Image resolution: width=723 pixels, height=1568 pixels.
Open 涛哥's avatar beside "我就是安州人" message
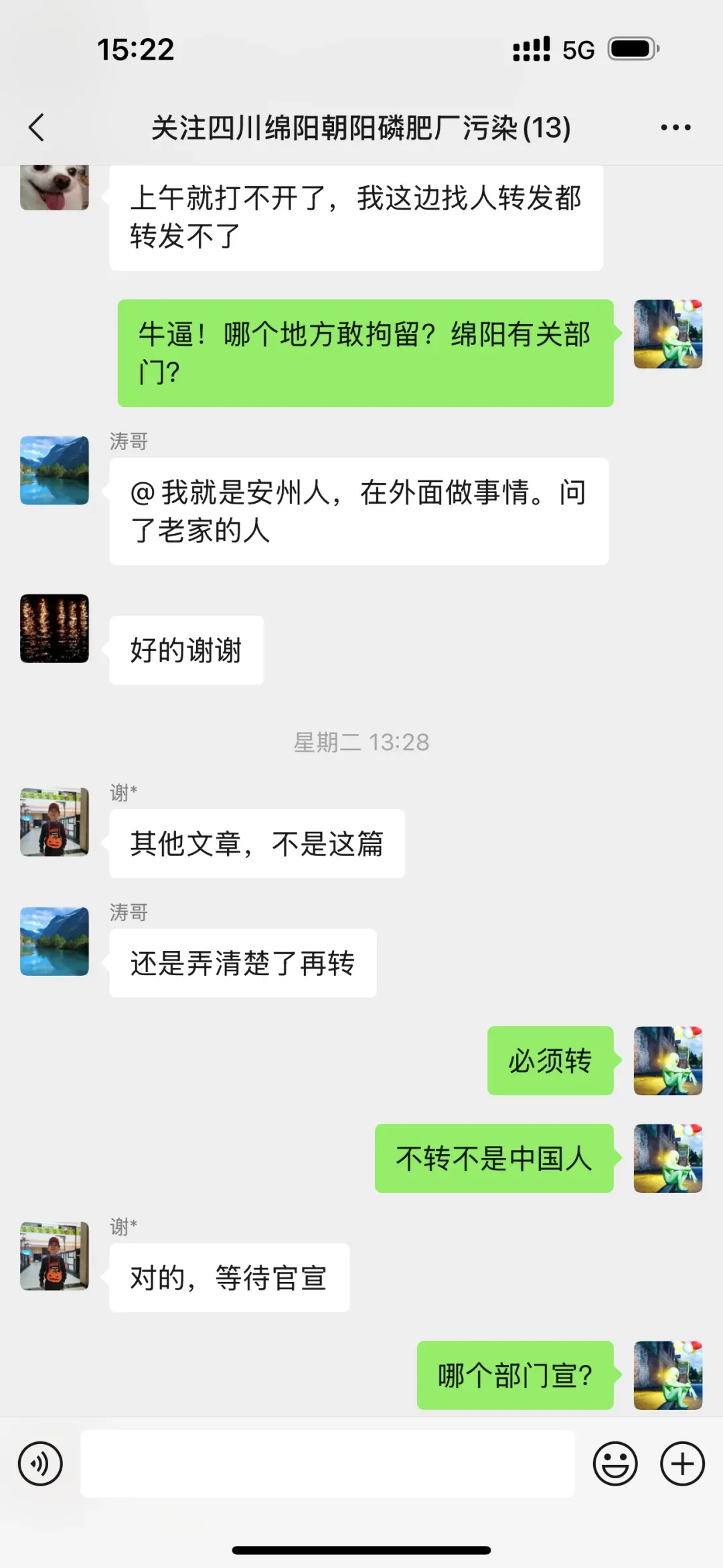[54, 470]
